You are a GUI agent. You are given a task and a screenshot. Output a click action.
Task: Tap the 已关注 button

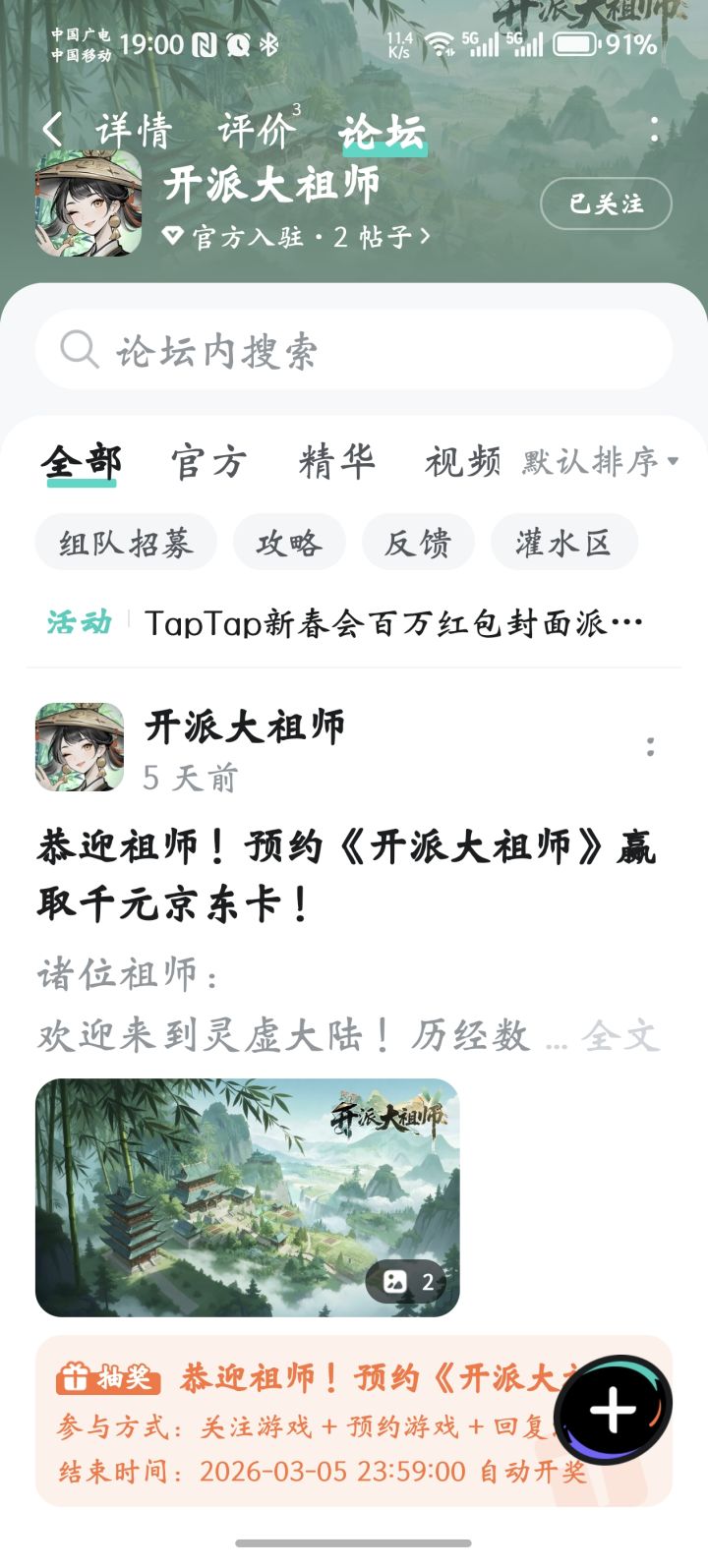pos(606,203)
